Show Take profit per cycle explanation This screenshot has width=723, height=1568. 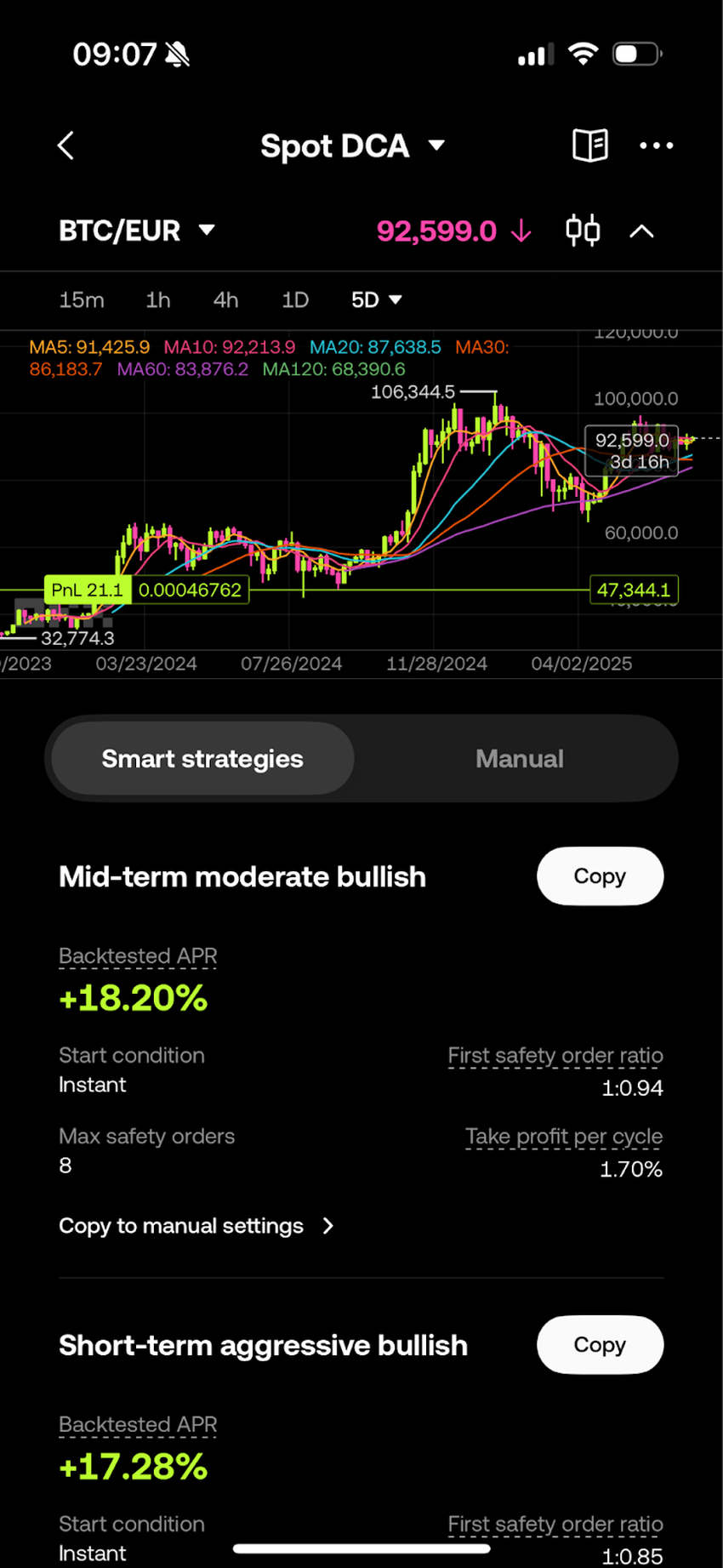[564, 1137]
